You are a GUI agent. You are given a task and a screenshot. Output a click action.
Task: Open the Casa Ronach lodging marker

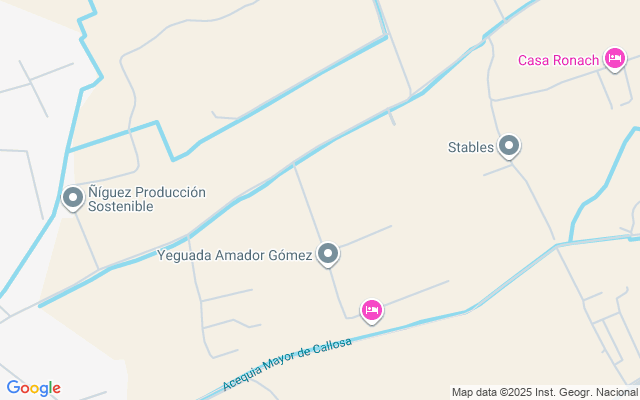pyautogui.click(x=615, y=60)
